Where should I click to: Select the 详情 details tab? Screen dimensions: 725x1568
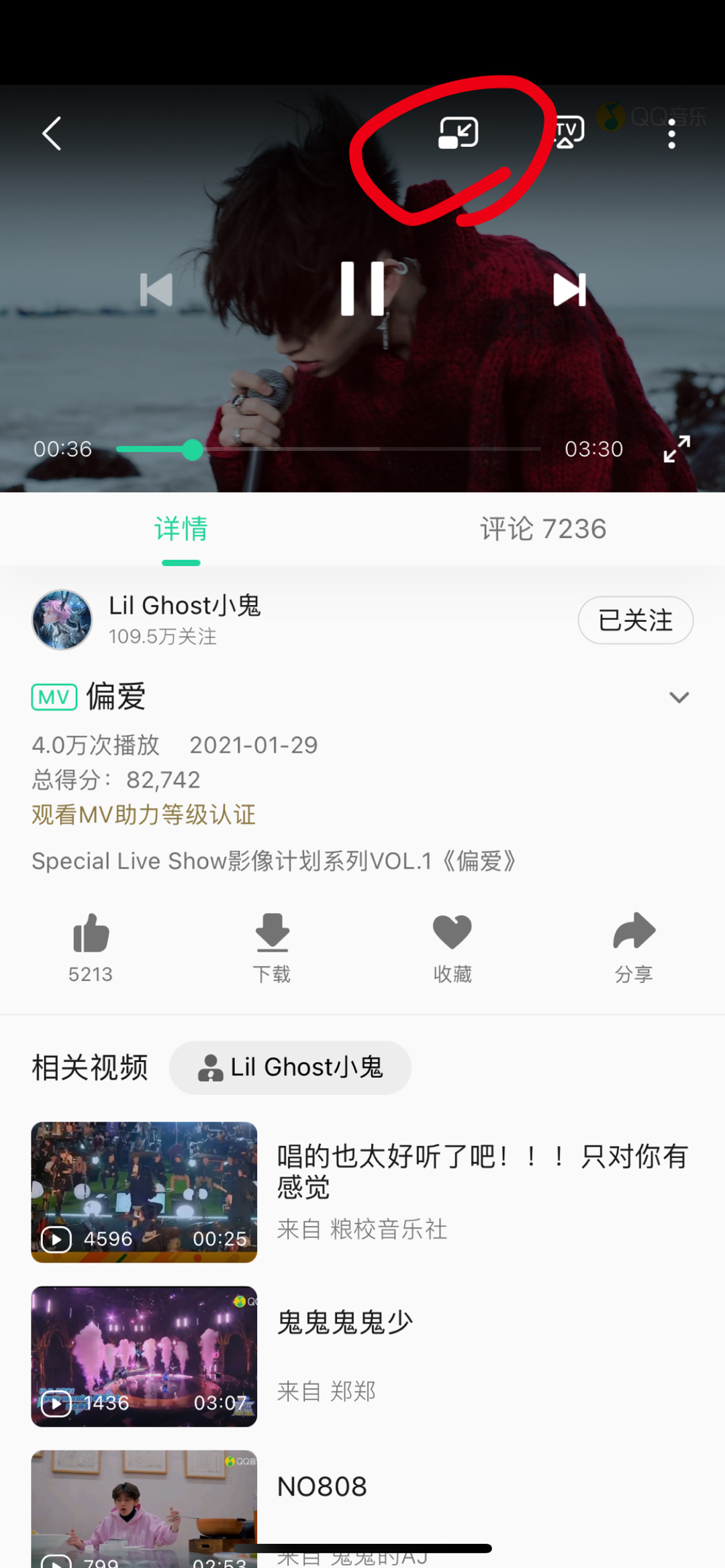coord(181,529)
